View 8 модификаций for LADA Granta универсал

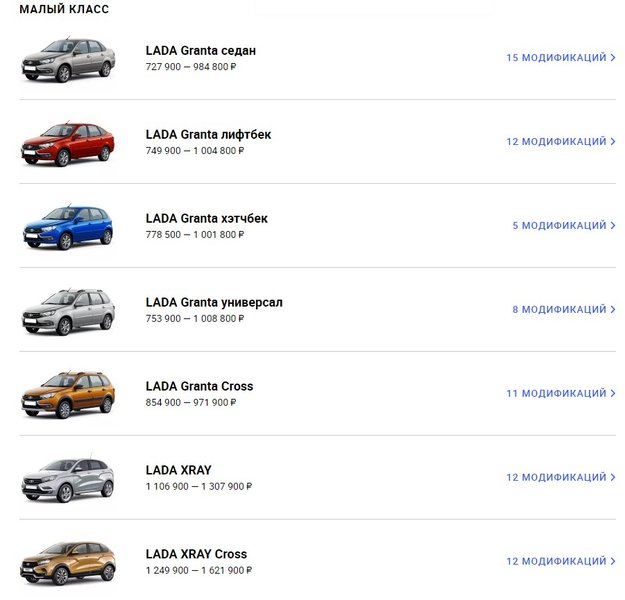coord(563,310)
